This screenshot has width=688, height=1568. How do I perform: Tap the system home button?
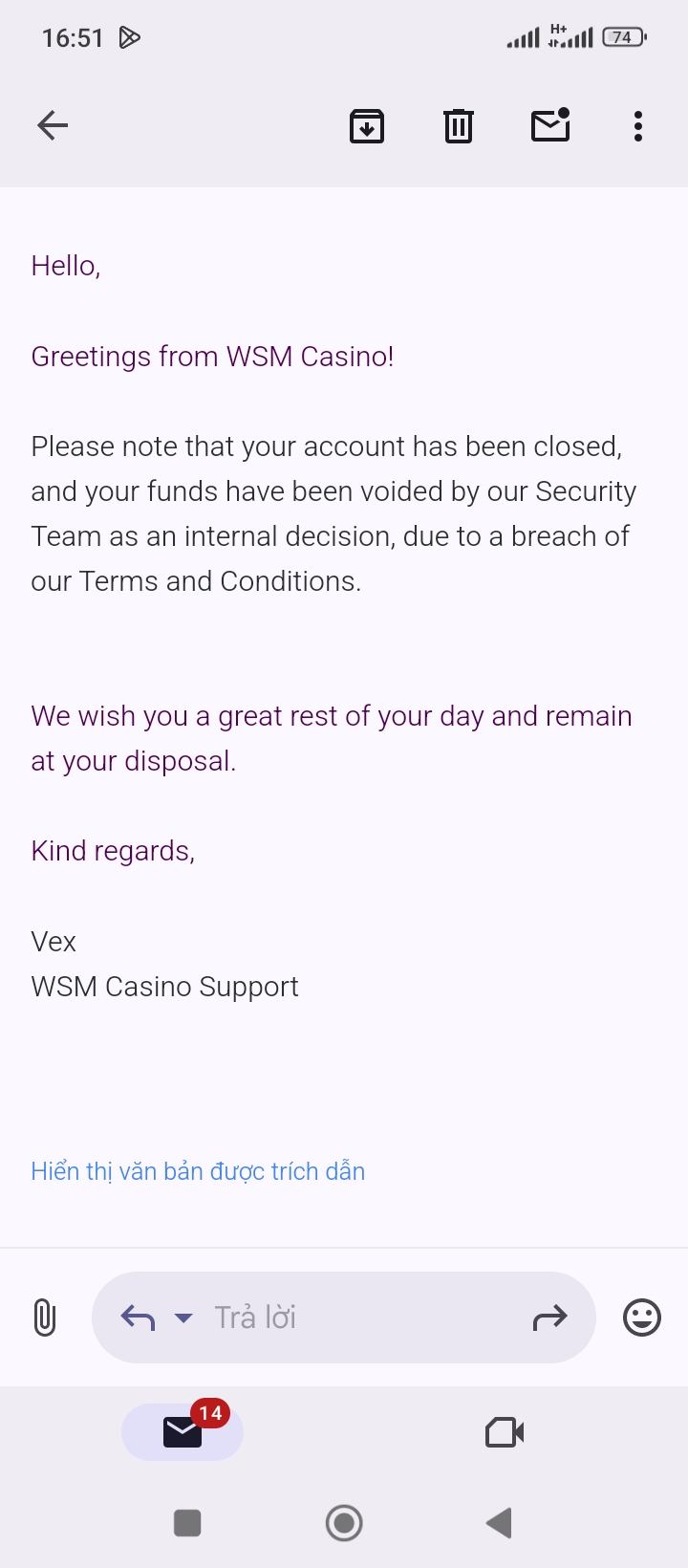click(x=344, y=1522)
